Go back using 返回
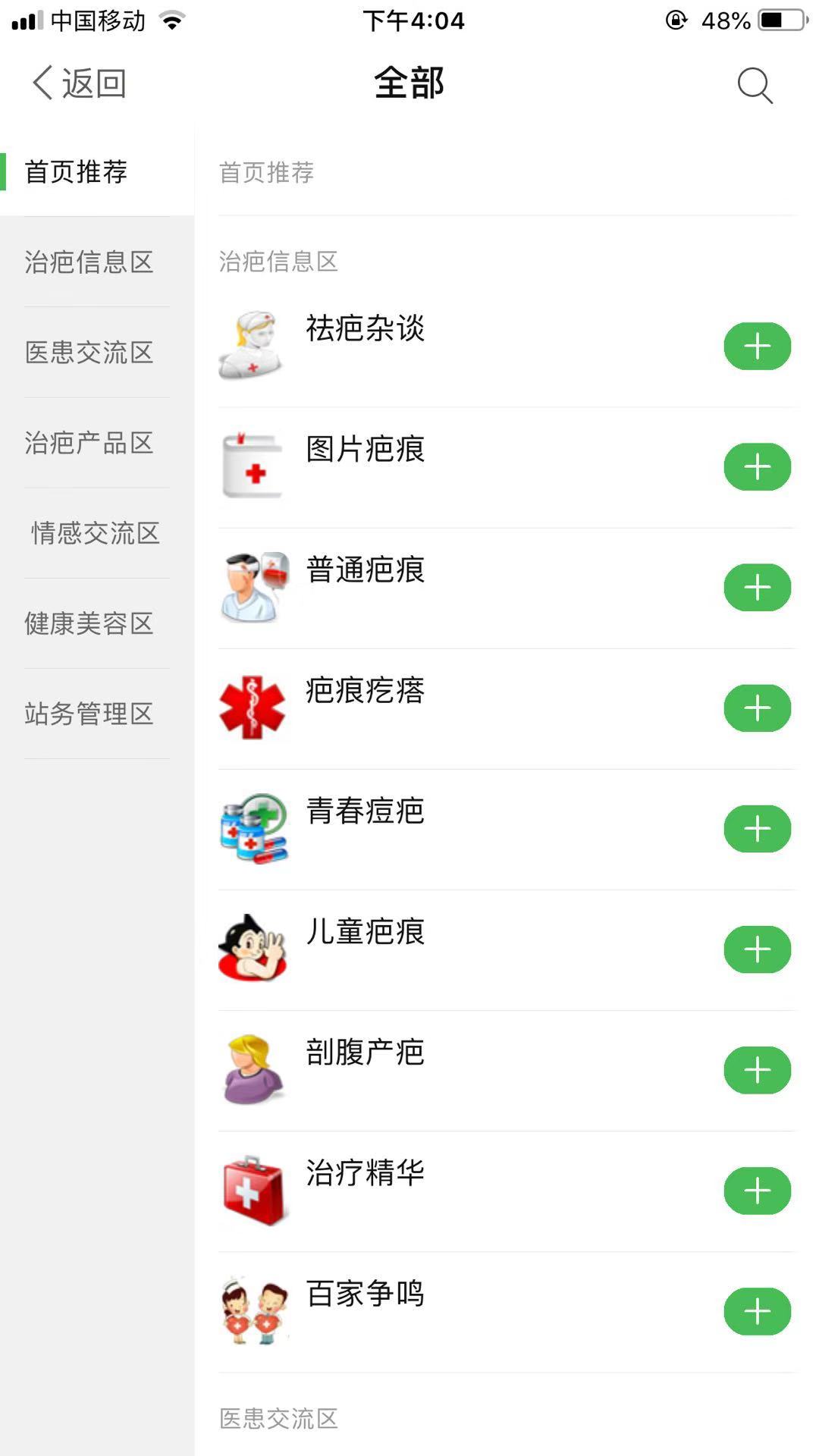This screenshot has height=1456, width=819. pos(79,82)
